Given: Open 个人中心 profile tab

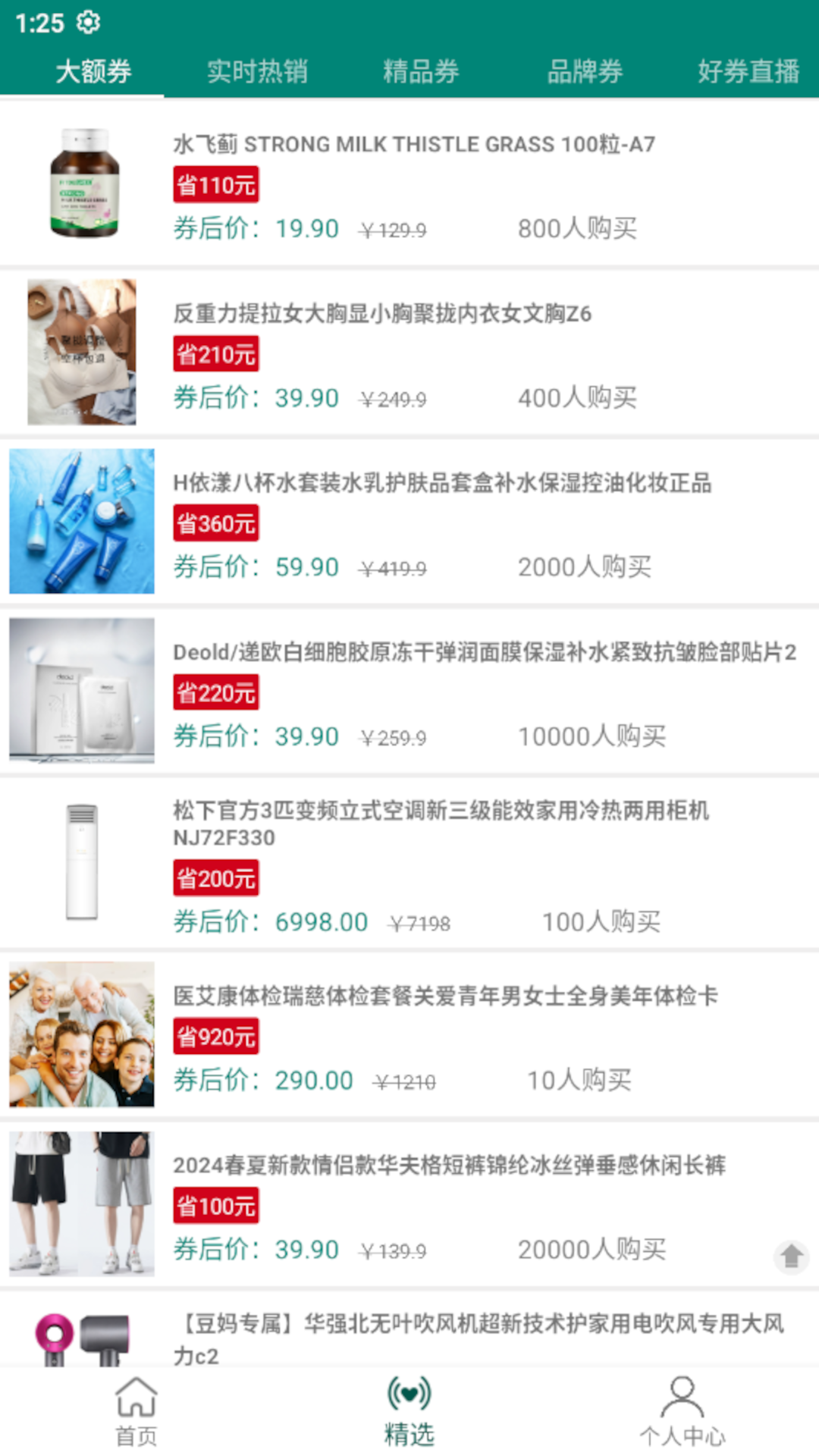Looking at the screenshot, I should point(682,1412).
